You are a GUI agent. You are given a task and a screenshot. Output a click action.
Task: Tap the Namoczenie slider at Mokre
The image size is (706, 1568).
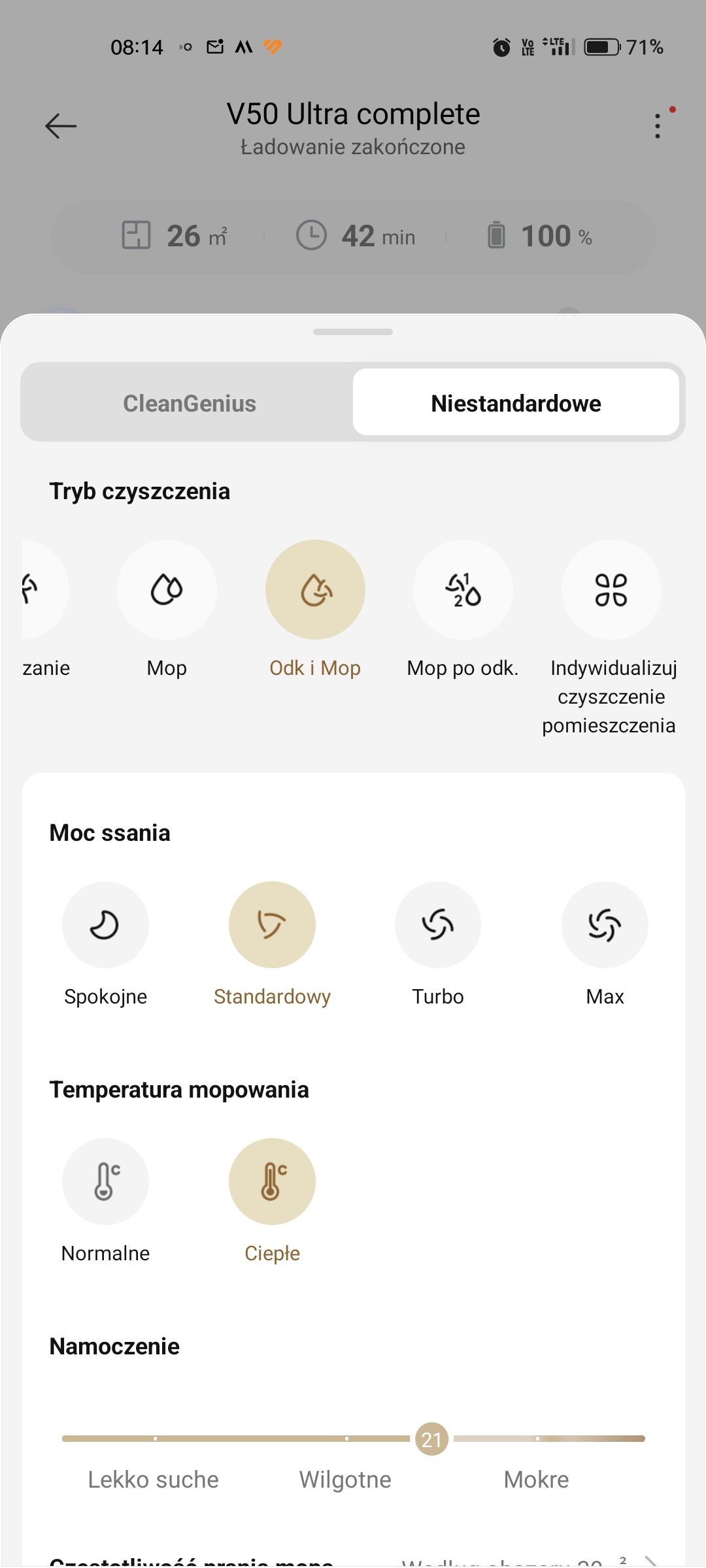[537, 1439]
